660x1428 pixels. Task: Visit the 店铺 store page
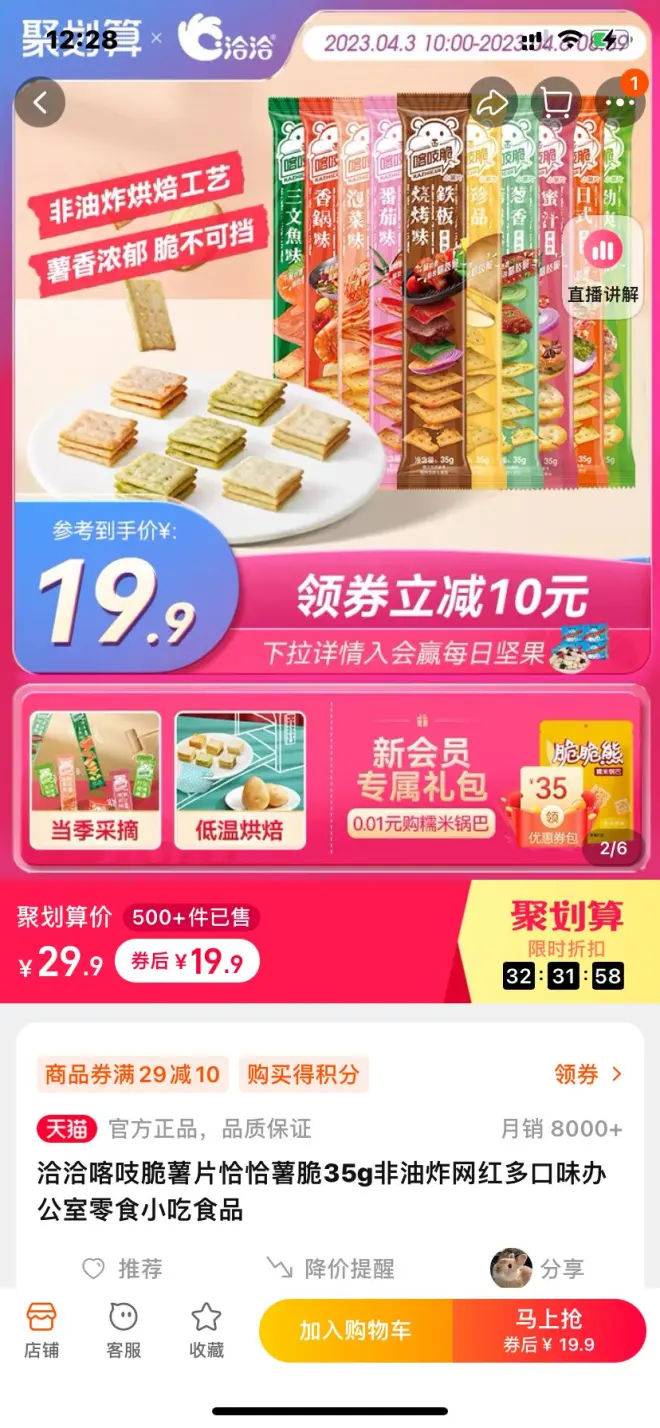(x=42, y=1330)
